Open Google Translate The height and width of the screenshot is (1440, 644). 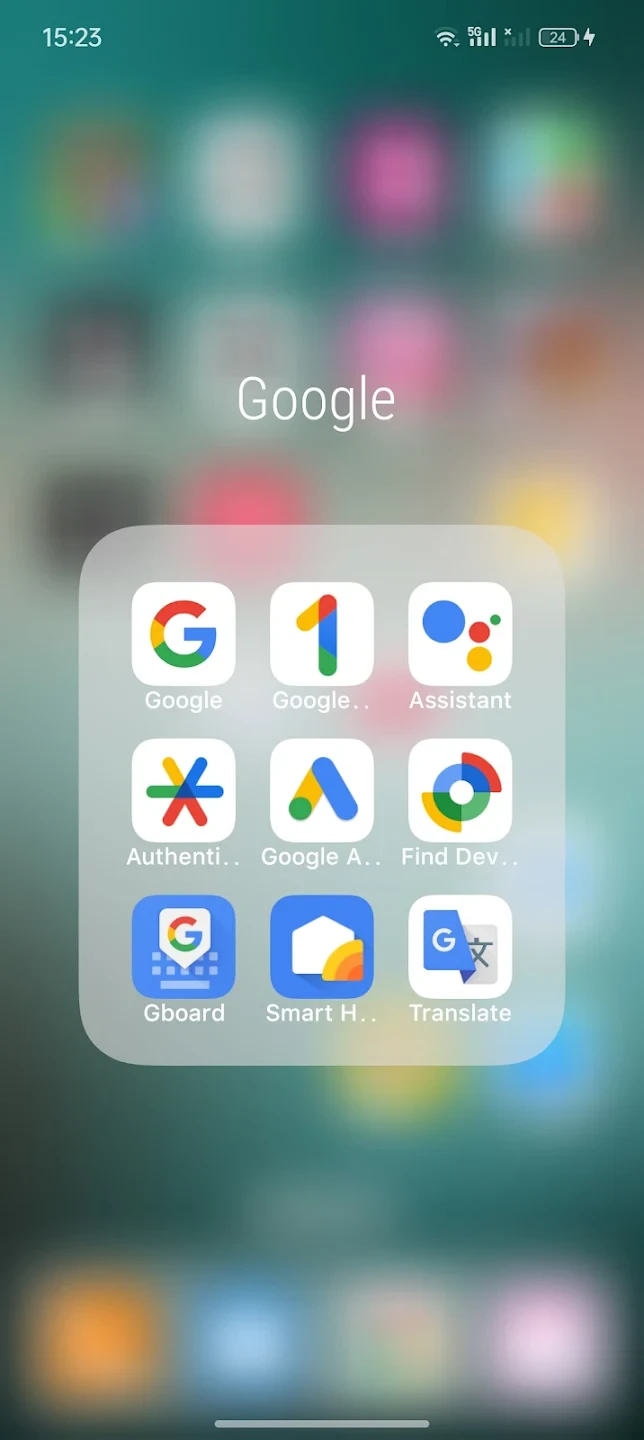(x=460, y=946)
